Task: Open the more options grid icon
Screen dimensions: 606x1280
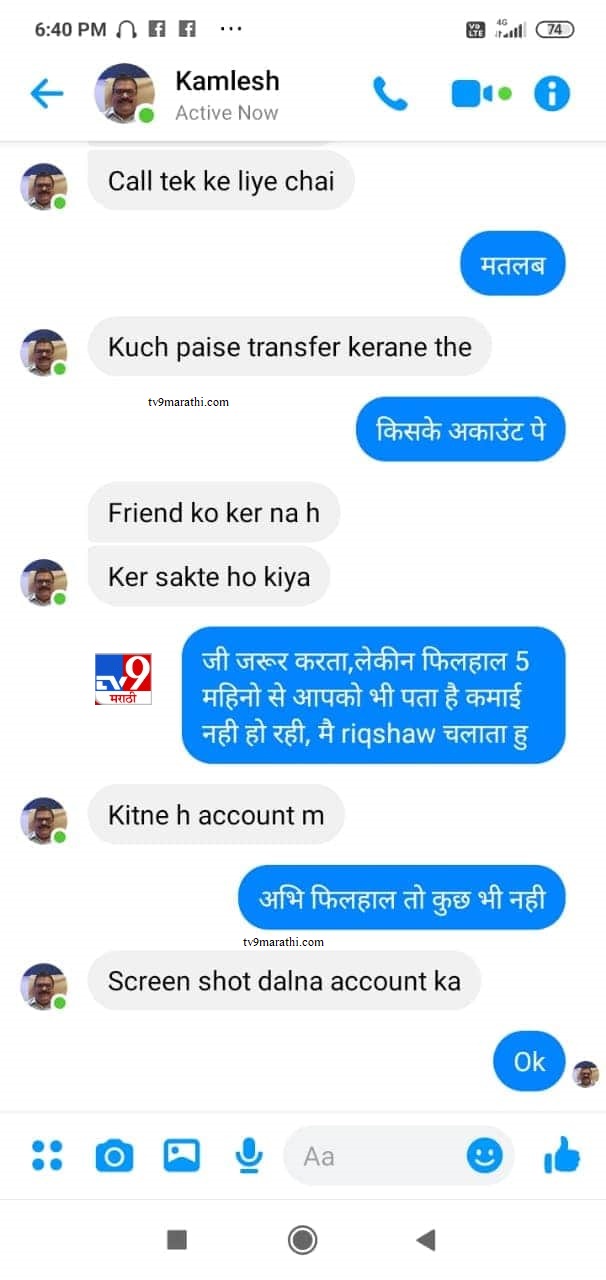Action: pyautogui.click(x=47, y=1156)
